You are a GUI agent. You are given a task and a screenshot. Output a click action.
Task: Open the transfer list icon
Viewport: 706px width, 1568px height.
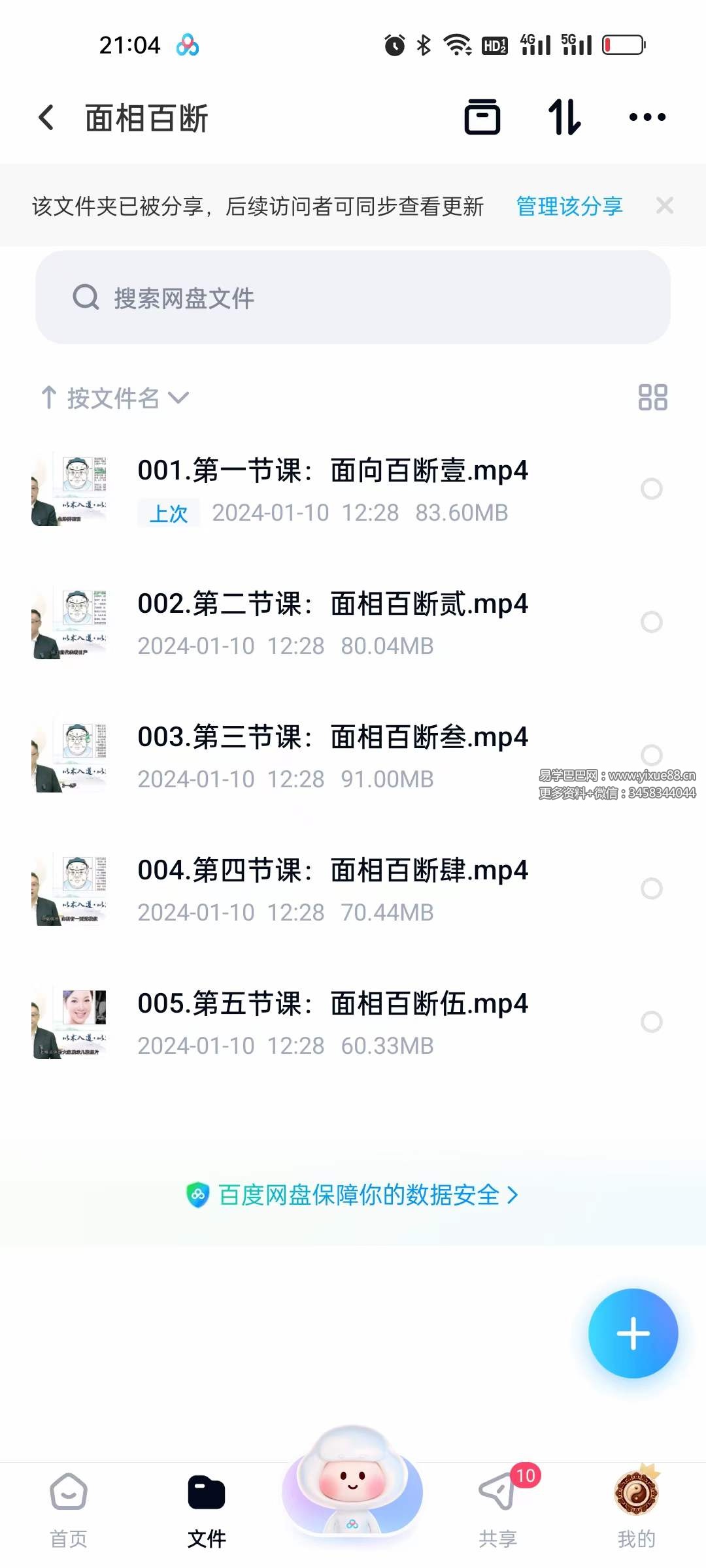(x=564, y=118)
